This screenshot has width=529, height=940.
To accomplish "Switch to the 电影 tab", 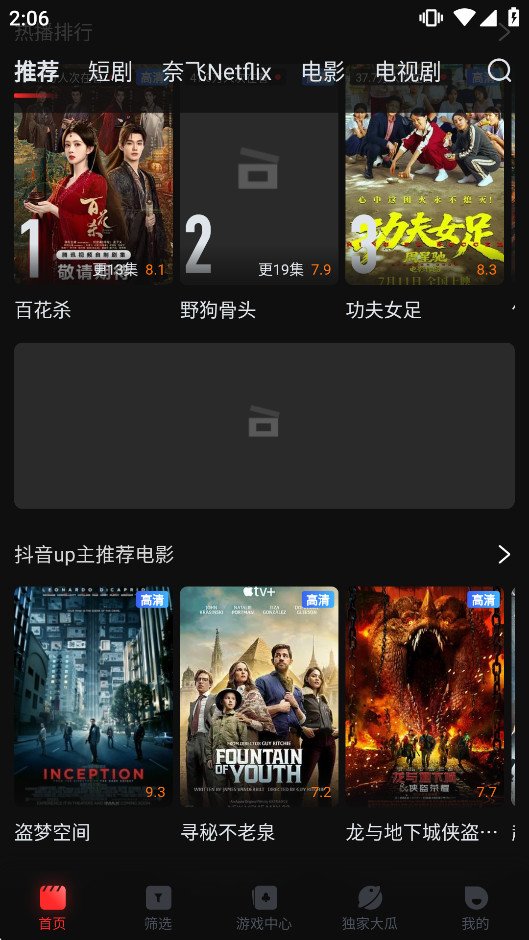I will [323, 72].
